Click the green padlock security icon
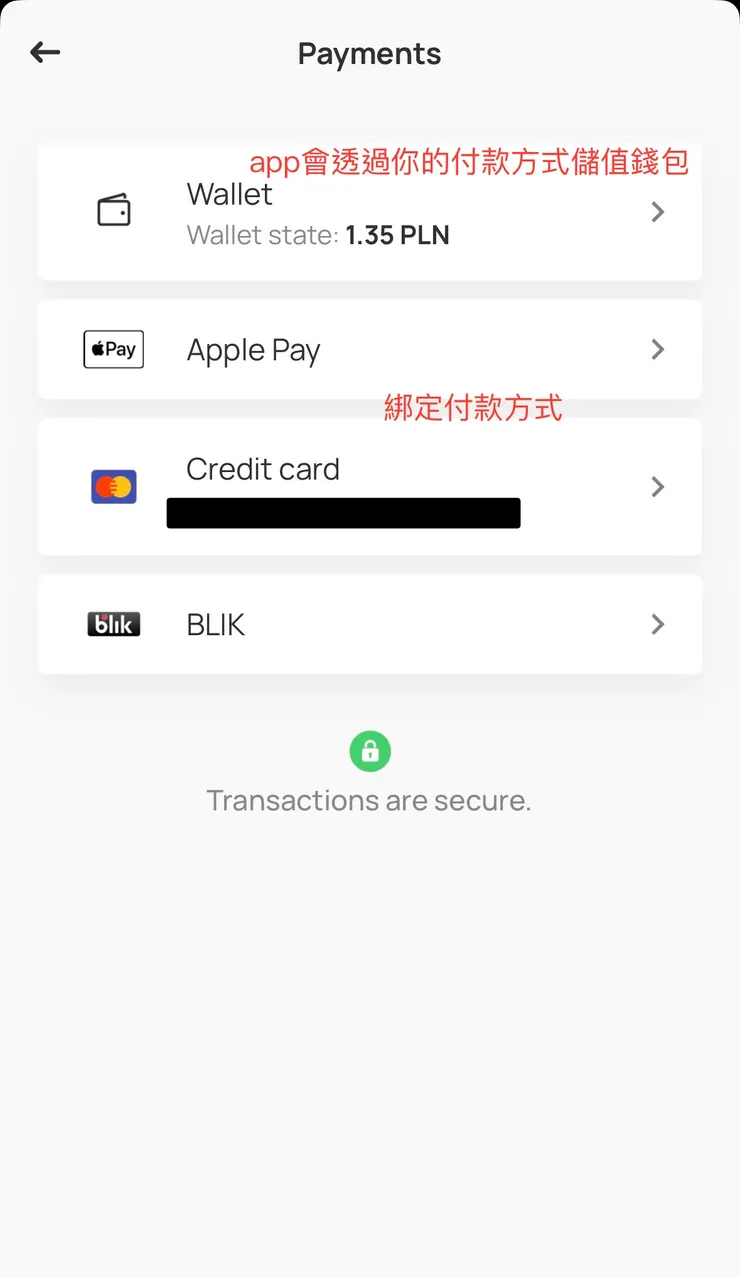This screenshot has width=740, height=1278. [370, 751]
